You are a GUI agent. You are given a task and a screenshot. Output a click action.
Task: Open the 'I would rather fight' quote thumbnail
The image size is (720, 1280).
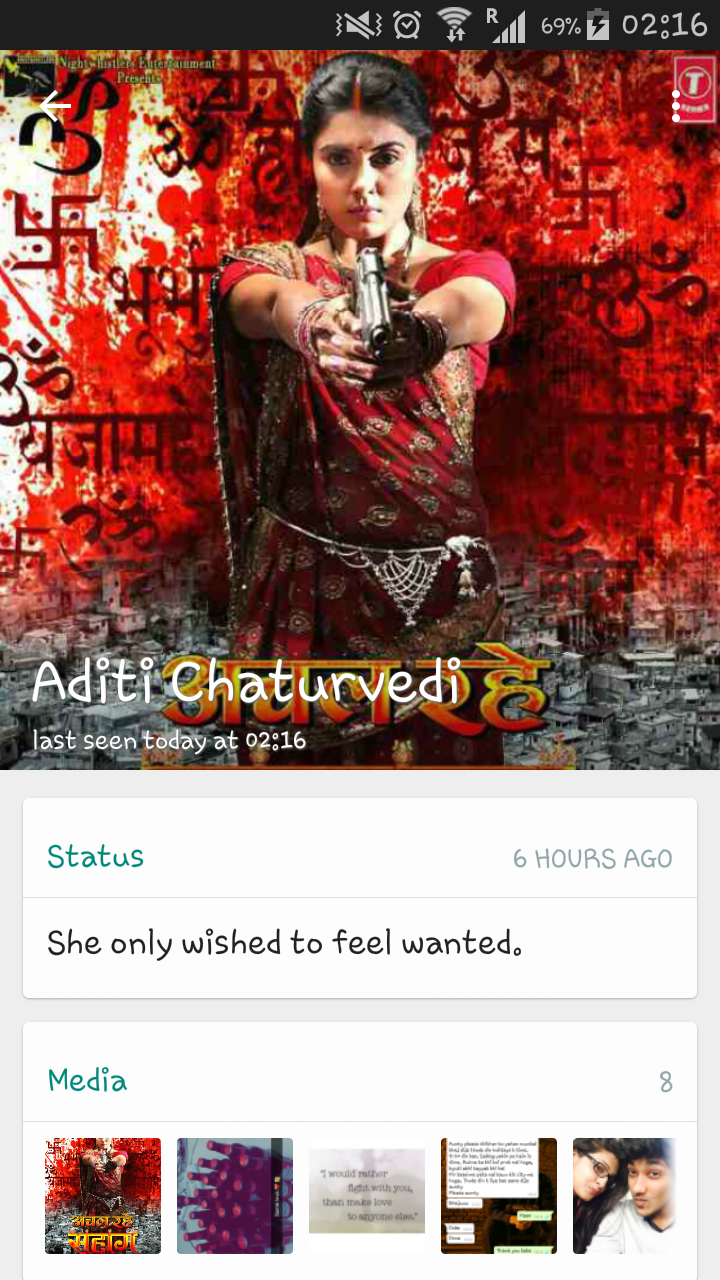367,1196
